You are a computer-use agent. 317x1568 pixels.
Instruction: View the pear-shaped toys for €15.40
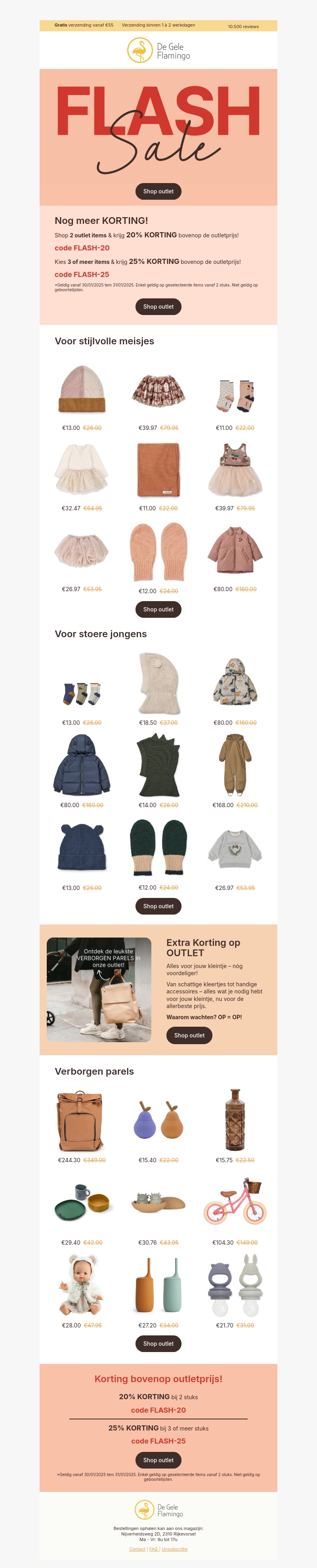click(x=158, y=1121)
